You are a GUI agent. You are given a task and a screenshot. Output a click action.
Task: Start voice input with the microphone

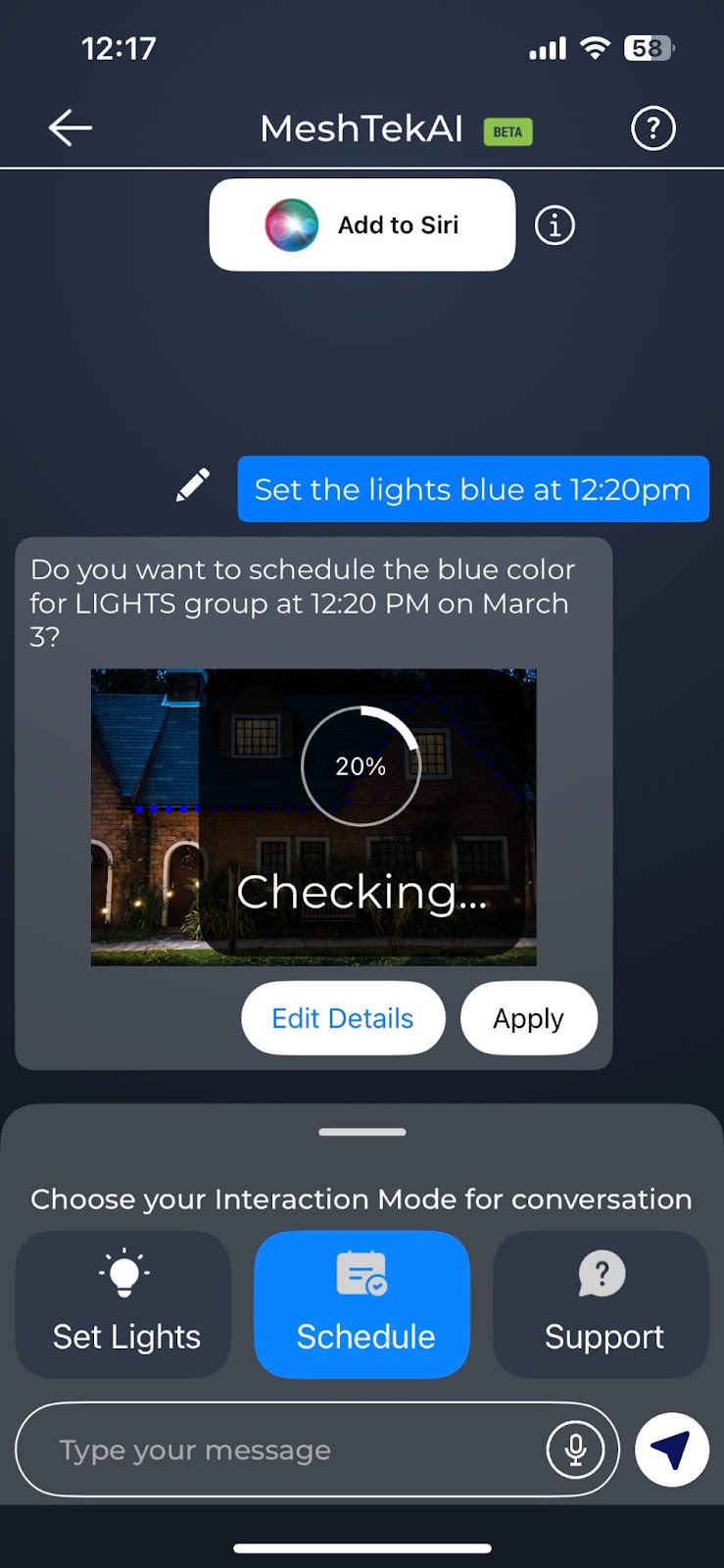(575, 1449)
